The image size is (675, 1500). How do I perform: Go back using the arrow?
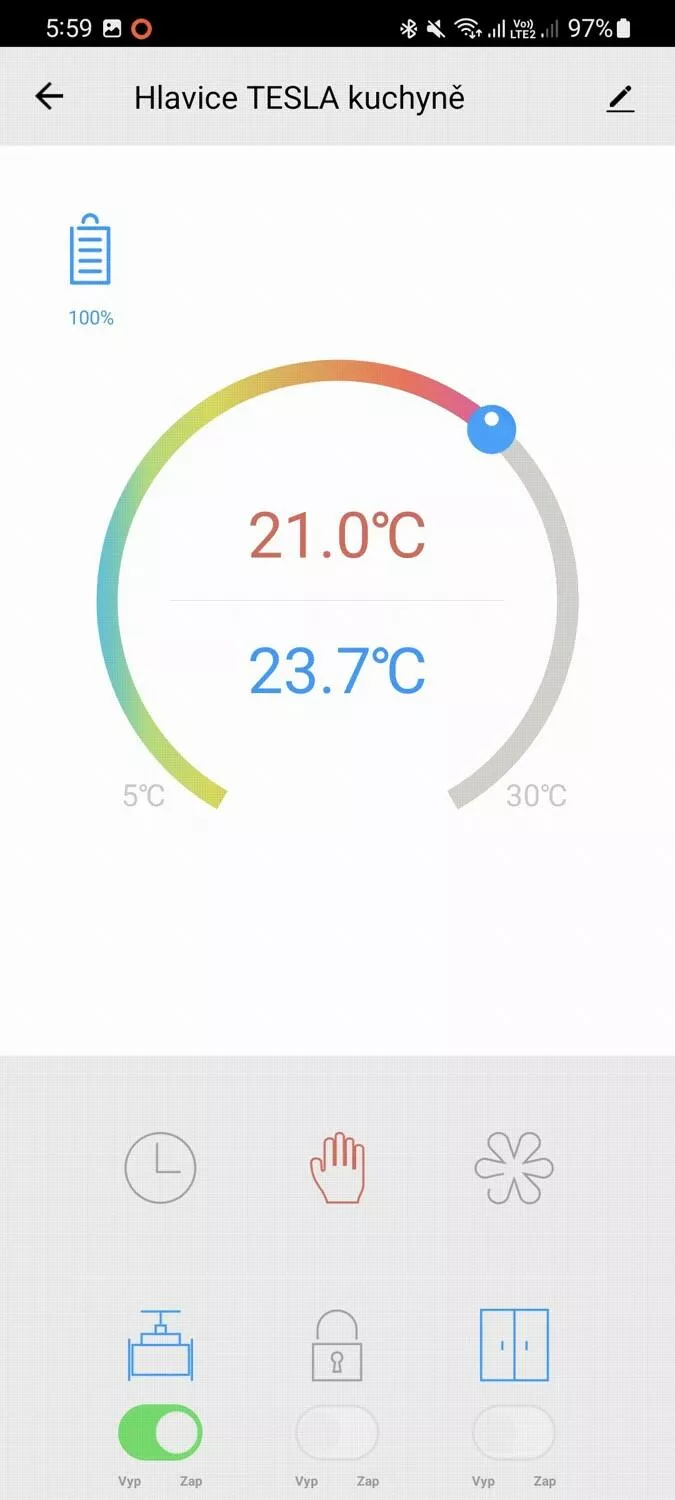tap(49, 97)
